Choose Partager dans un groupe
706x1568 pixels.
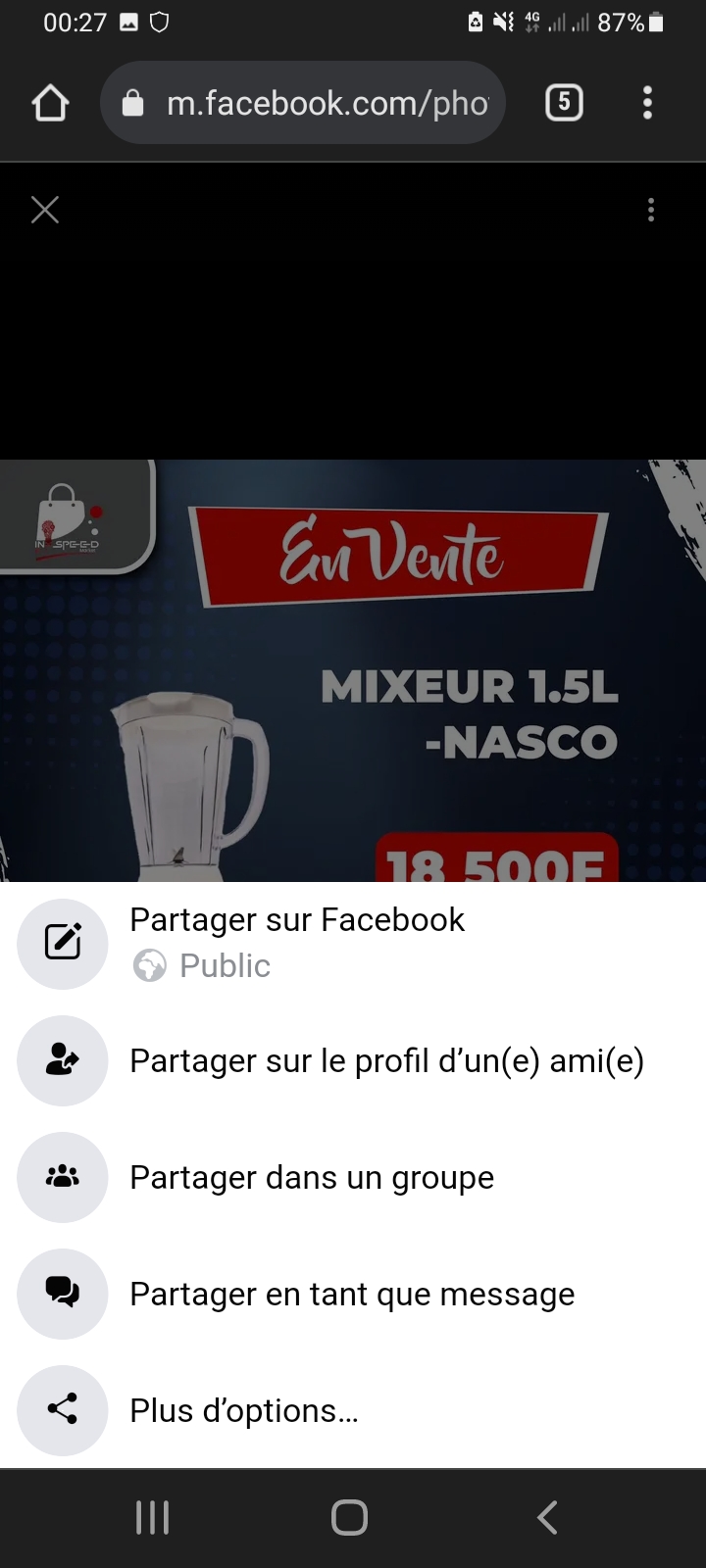312,1178
